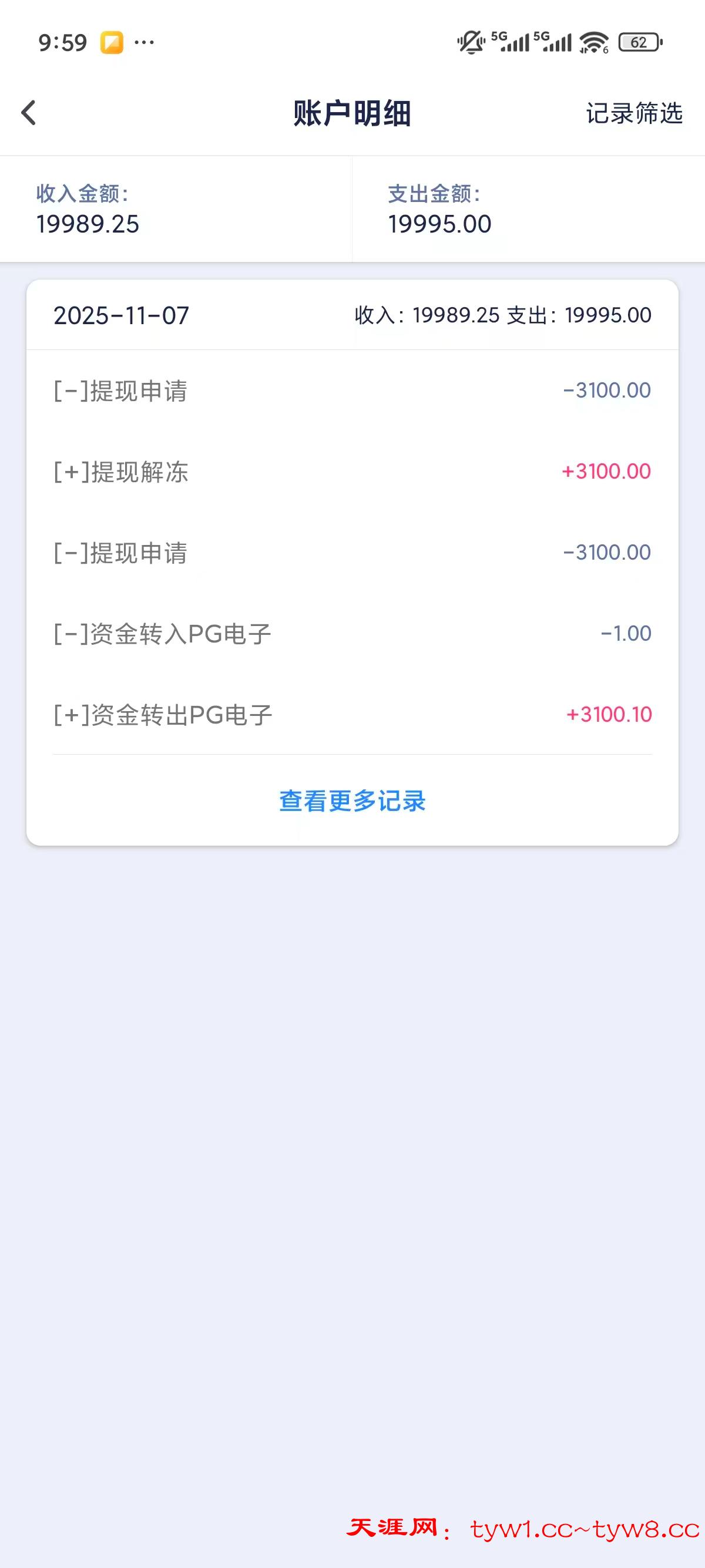Open 记录筛选 record filter
This screenshot has width=705, height=1568.
634,113
